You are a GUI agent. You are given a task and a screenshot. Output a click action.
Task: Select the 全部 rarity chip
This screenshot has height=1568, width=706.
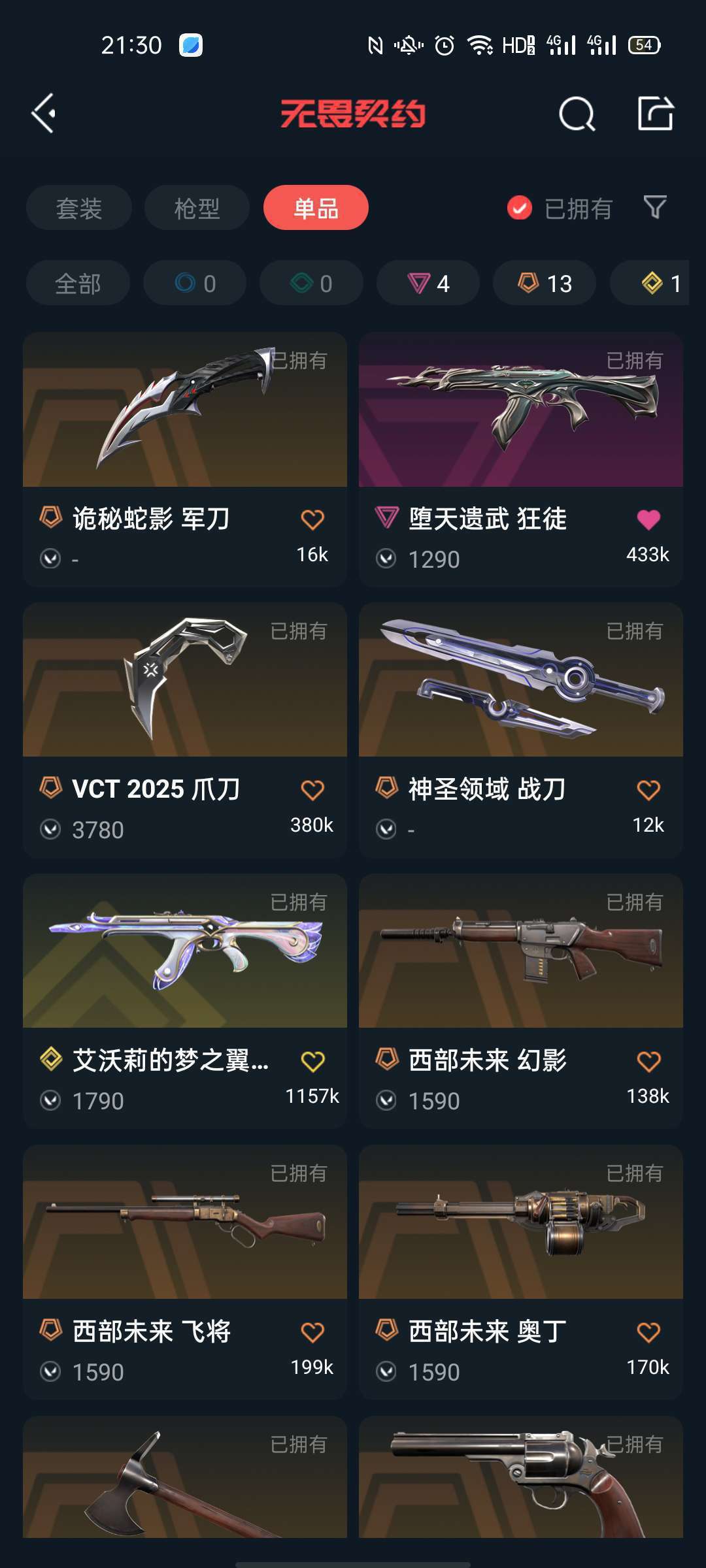(78, 283)
